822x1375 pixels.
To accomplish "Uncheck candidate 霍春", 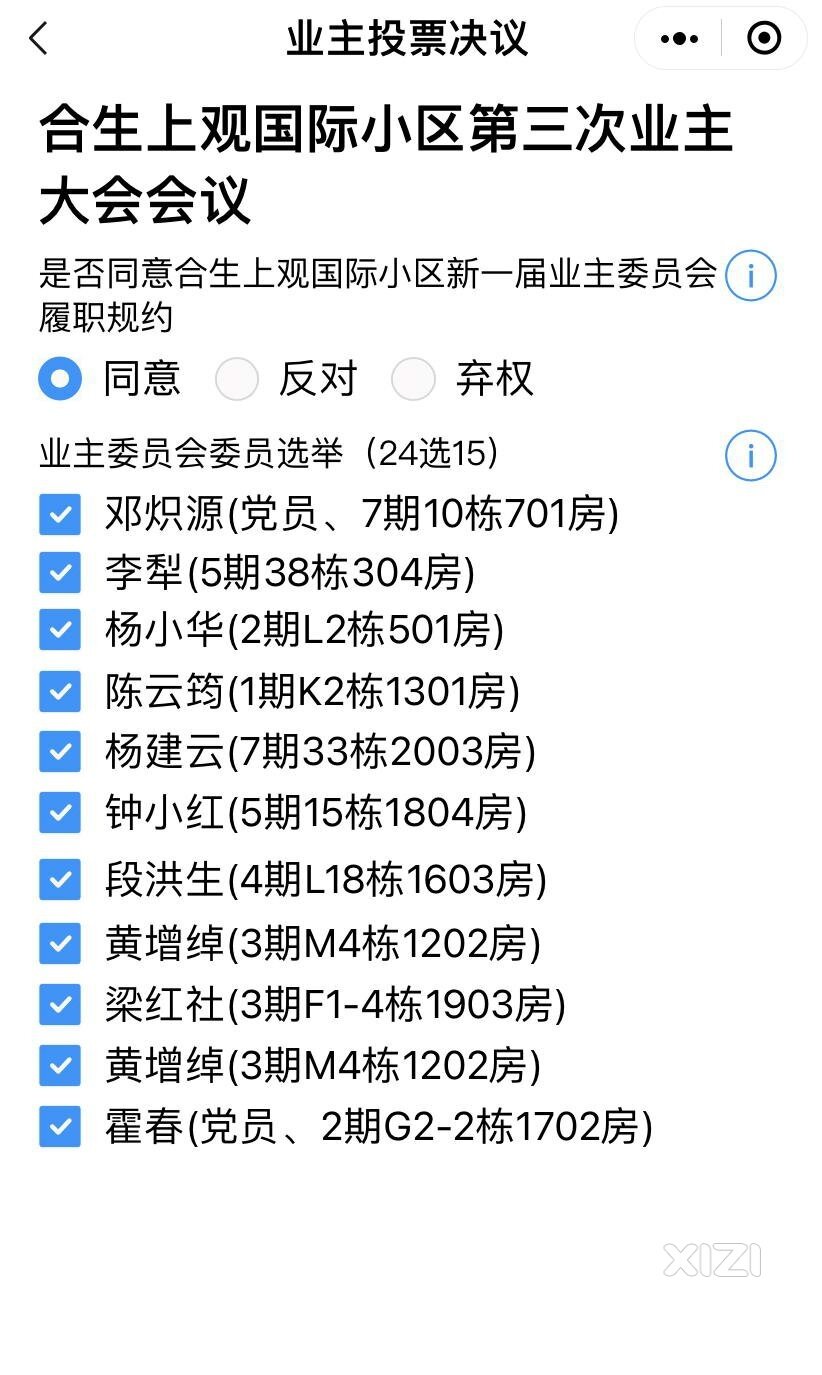I will [60, 1127].
